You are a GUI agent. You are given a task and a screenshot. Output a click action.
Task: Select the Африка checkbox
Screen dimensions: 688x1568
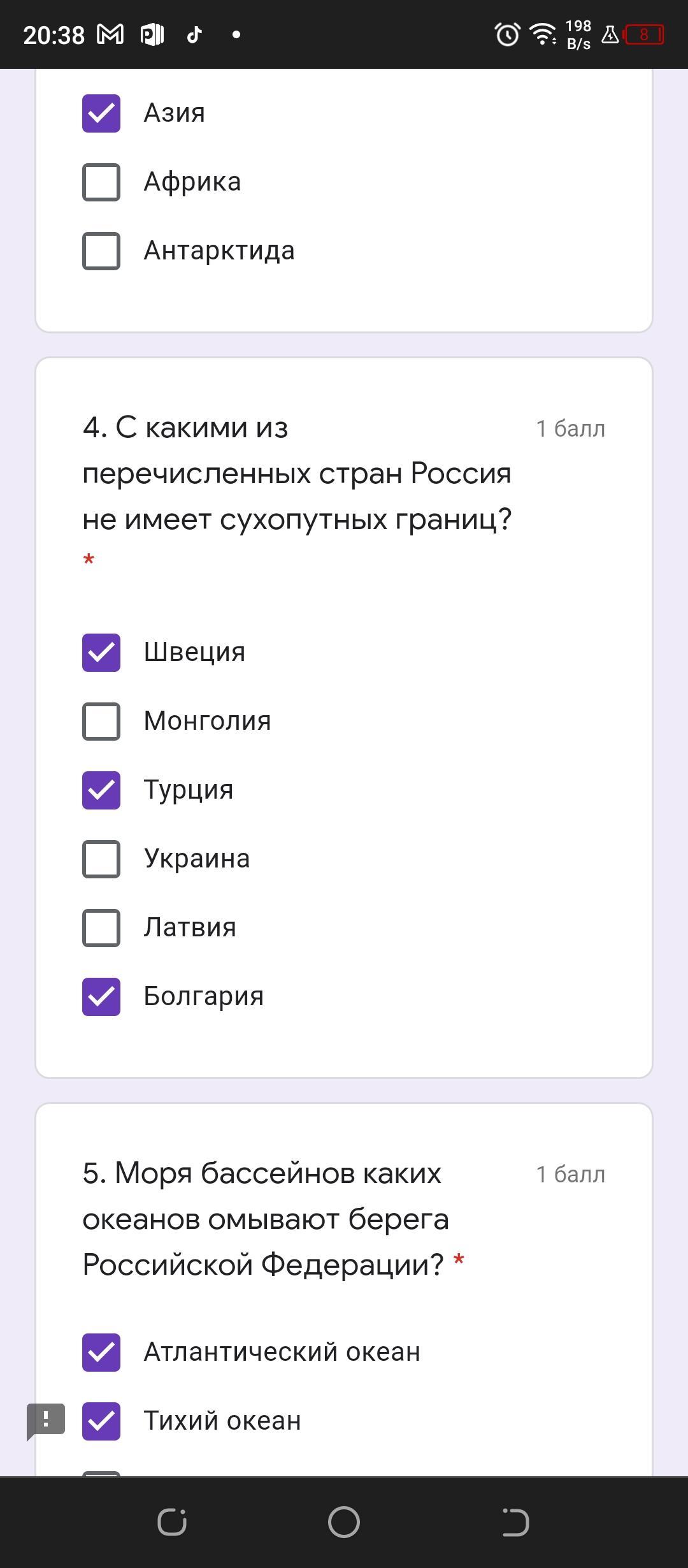(x=101, y=182)
